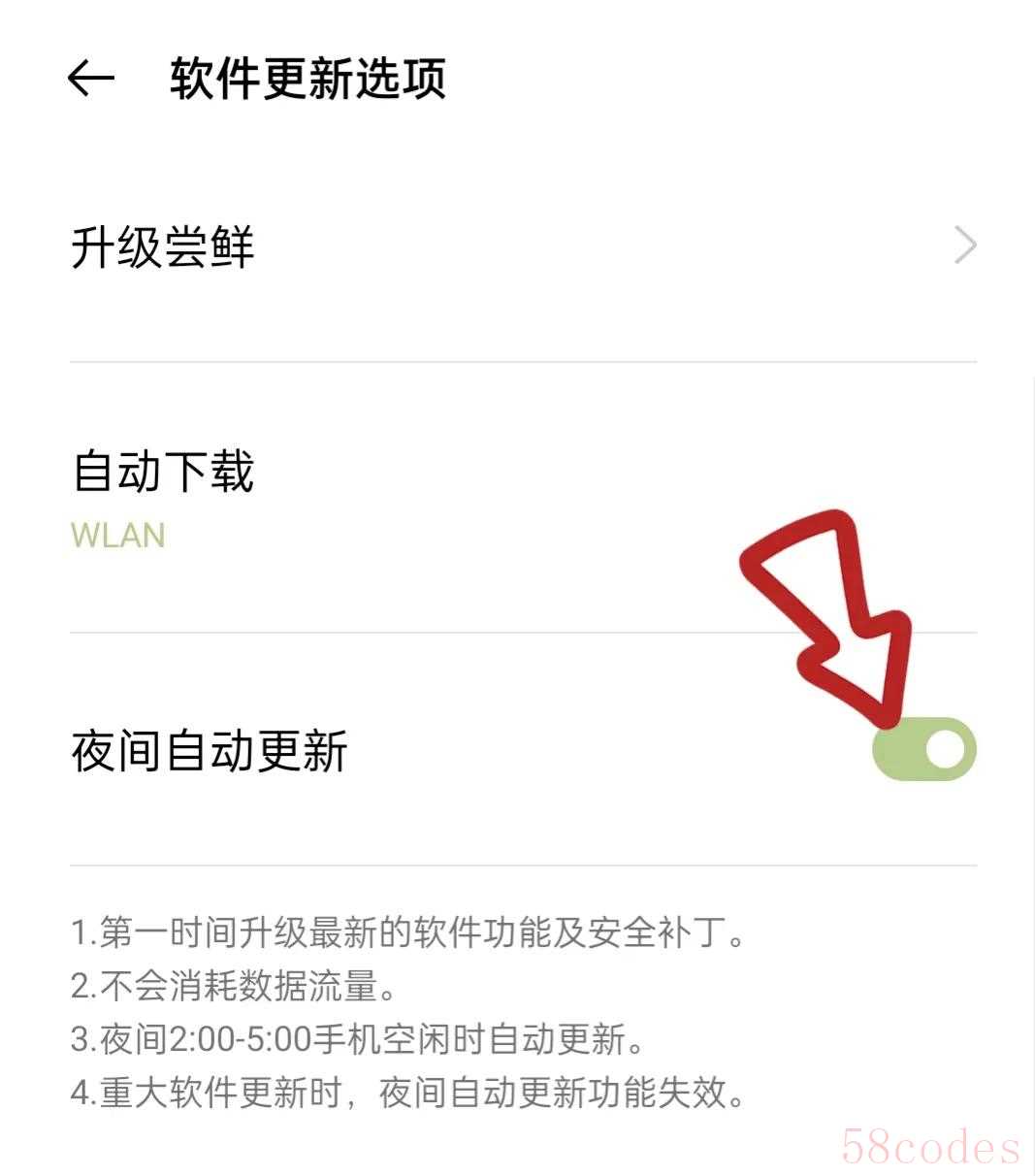Turn off 夜间自动更新 switch

[x=924, y=749]
